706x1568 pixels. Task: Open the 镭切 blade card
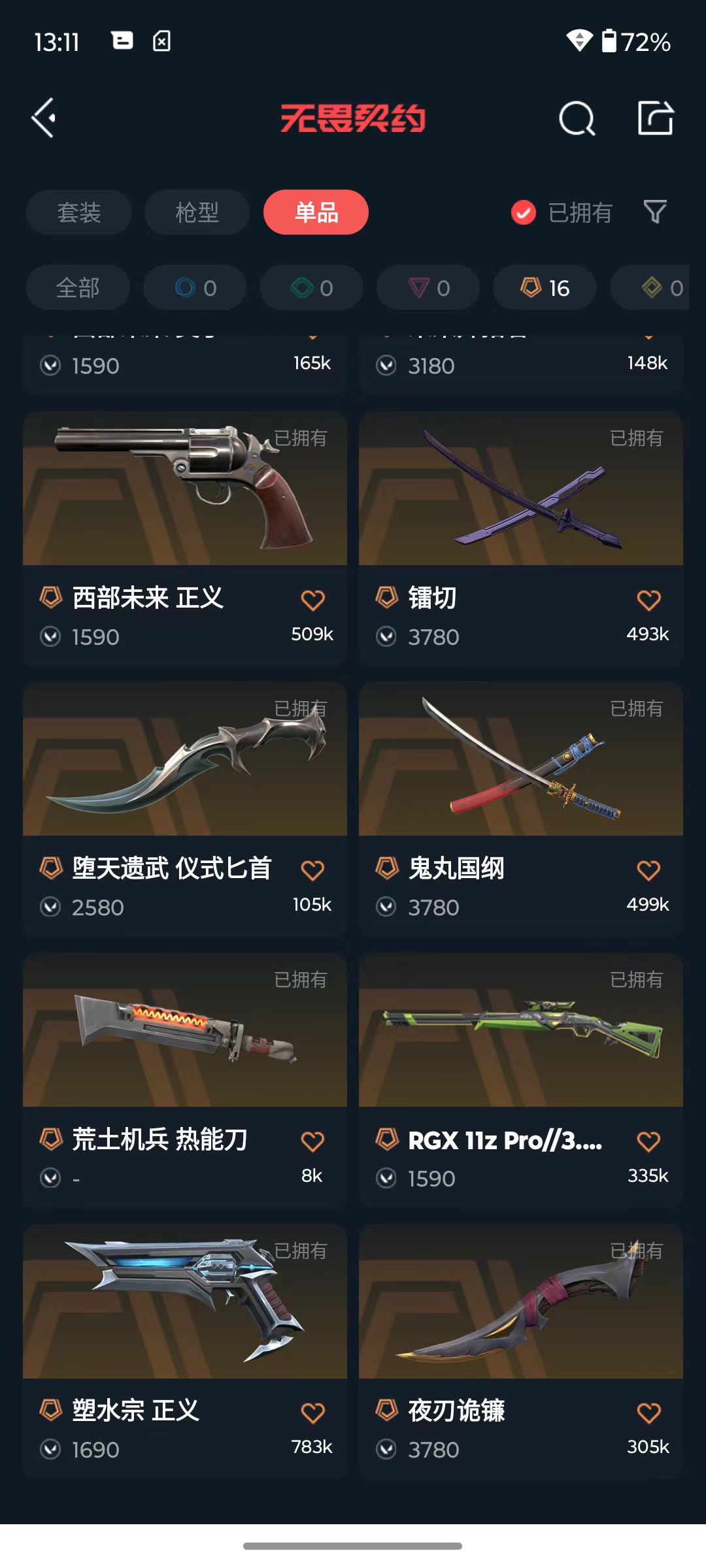pyautogui.click(x=521, y=539)
